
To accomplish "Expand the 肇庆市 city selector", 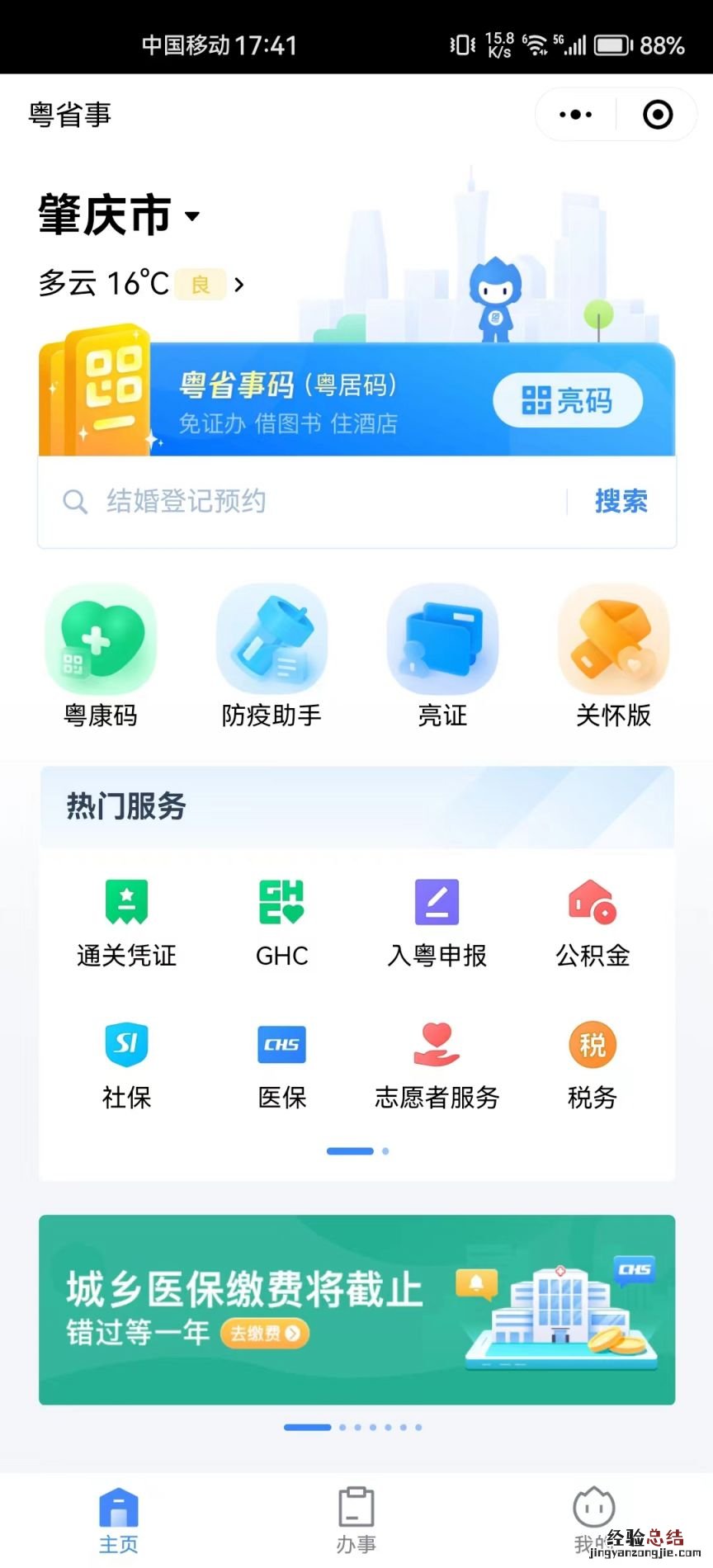I will 120,216.
